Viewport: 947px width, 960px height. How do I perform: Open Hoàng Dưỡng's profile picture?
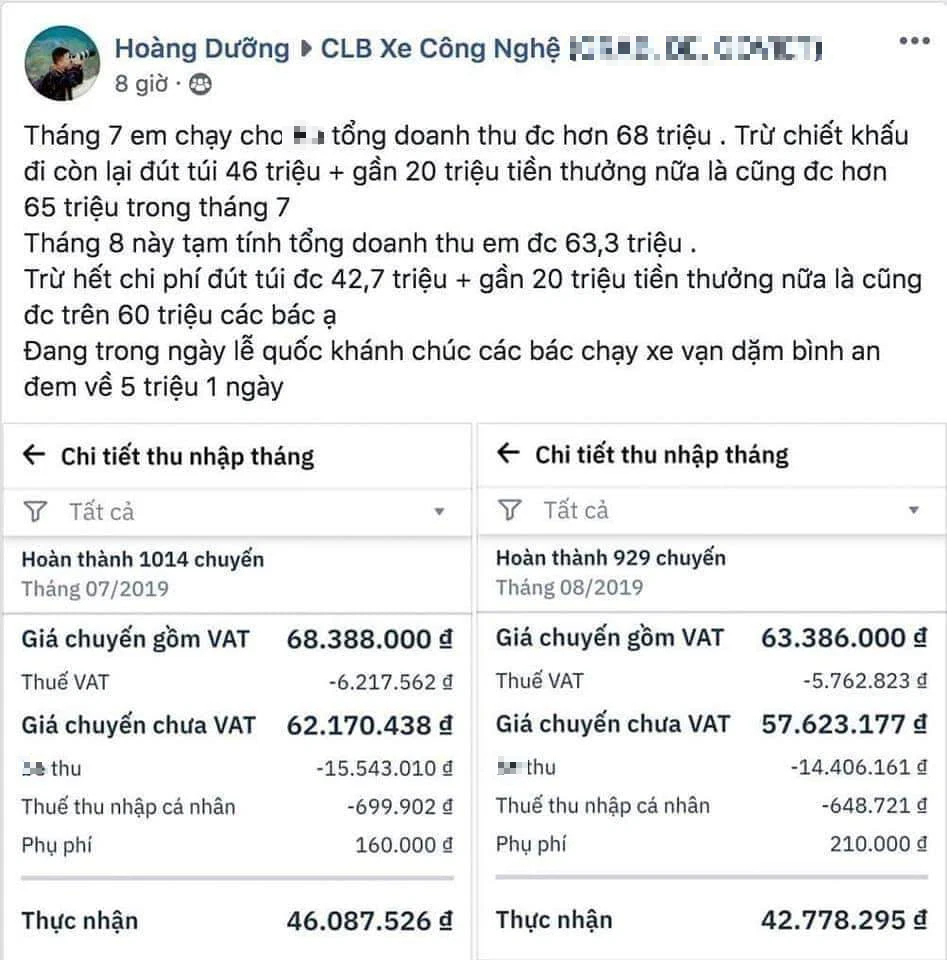[x=62, y=63]
